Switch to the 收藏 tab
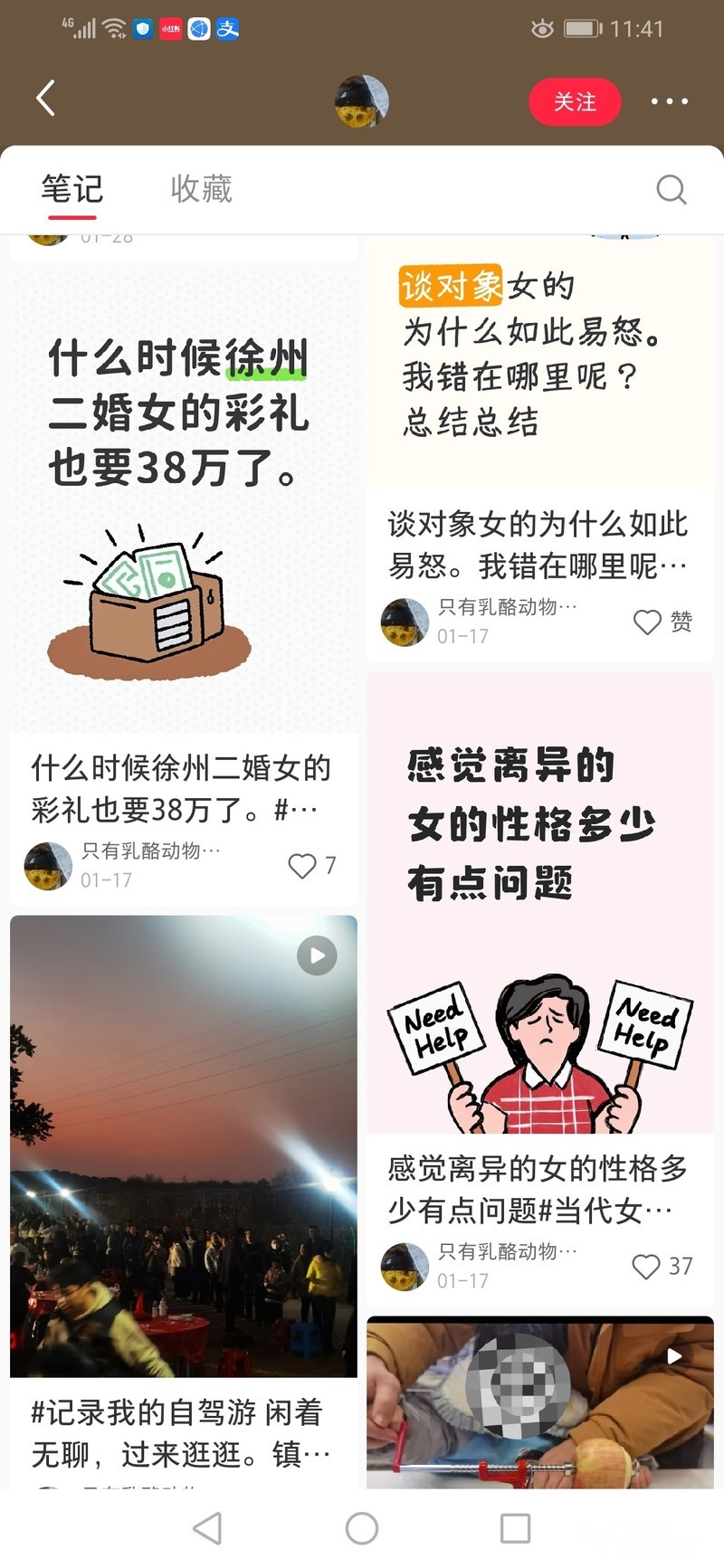The height and width of the screenshot is (1568, 724). pyautogui.click(x=201, y=189)
